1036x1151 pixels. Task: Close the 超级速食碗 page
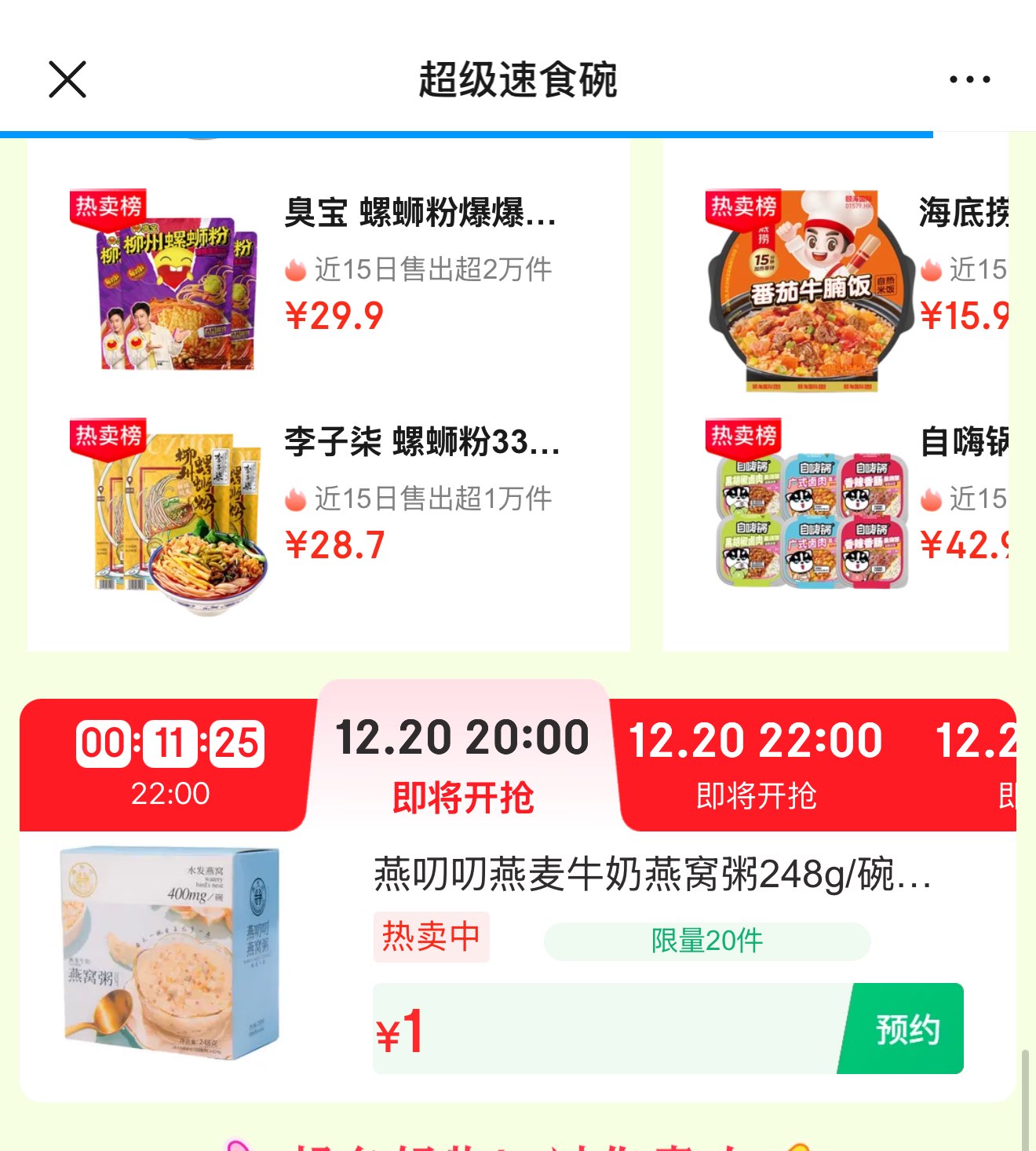pos(67,80)
